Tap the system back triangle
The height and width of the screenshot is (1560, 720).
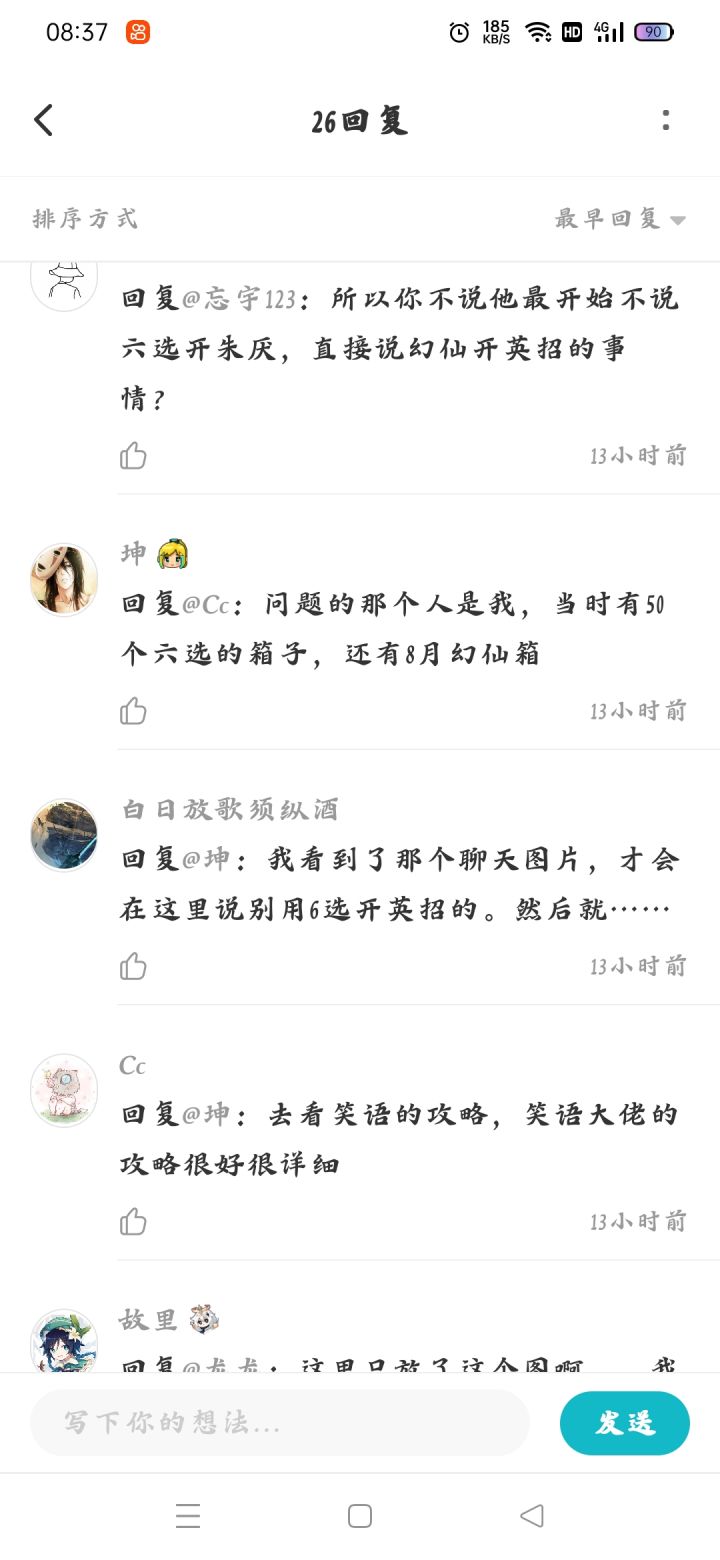(532, 1516)
